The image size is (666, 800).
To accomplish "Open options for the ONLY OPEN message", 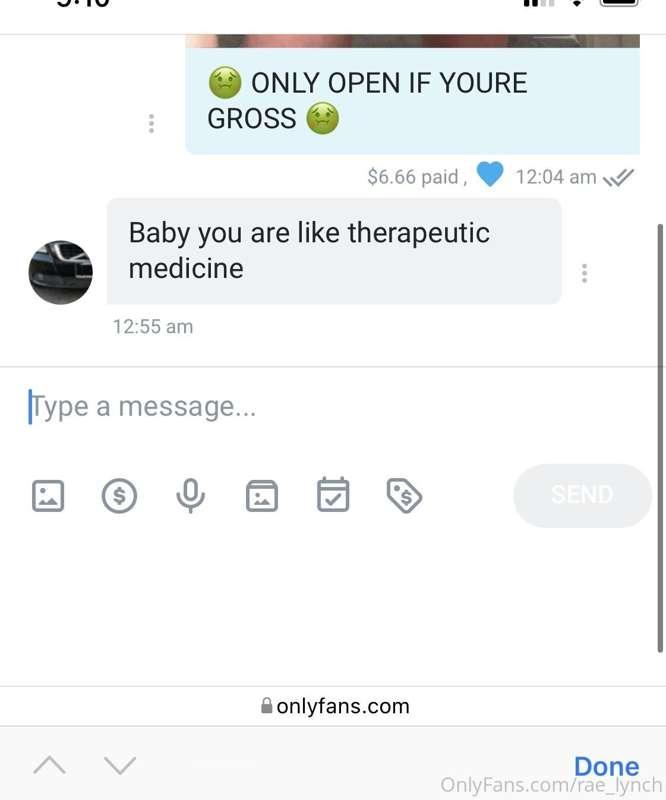I will coord(151,124).
